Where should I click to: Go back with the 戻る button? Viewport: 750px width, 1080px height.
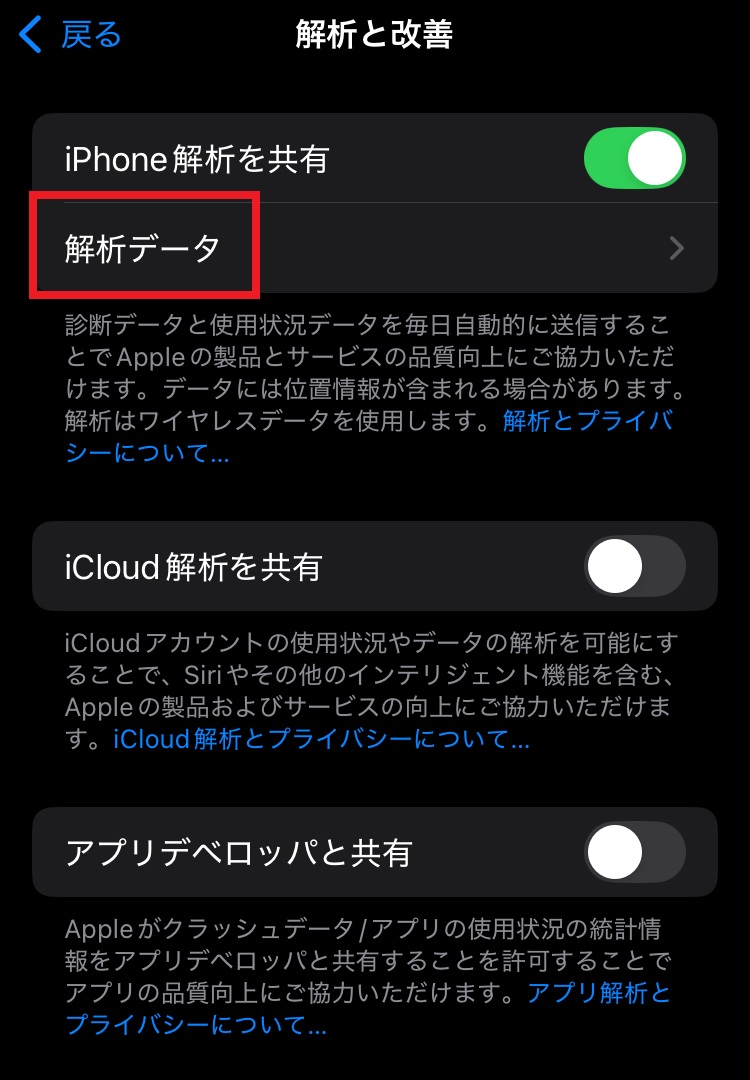(x=70, y=35)
